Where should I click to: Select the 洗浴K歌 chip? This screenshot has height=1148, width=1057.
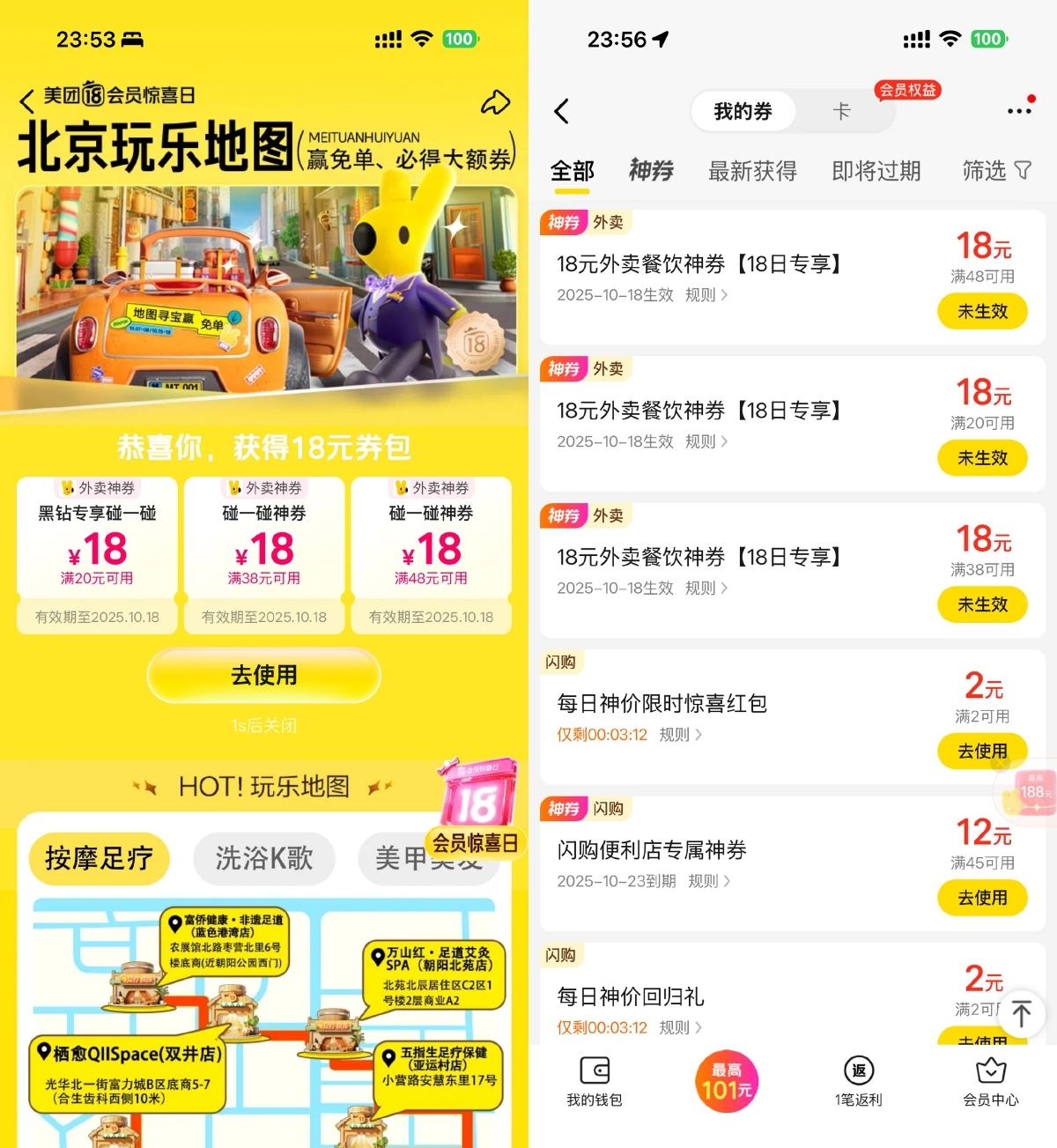point(264,857)
